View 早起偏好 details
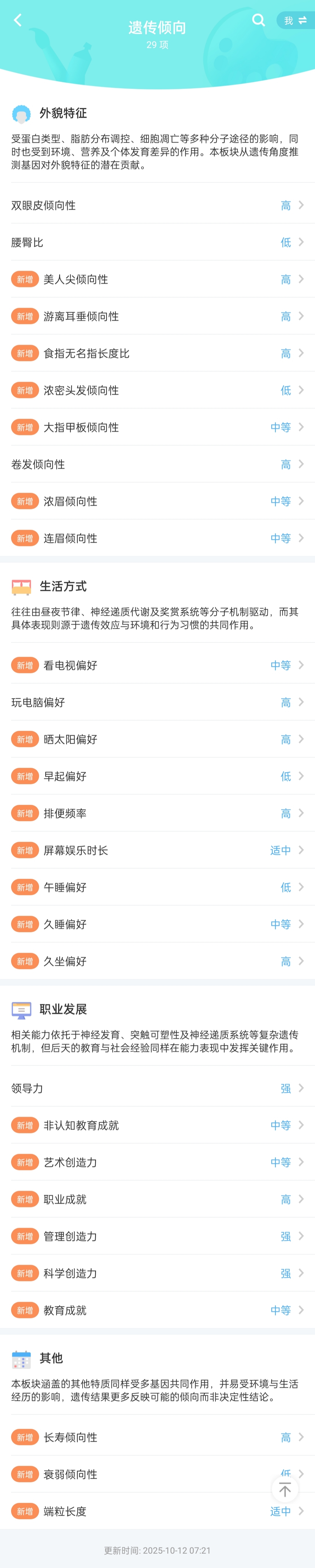The height and width of the screenshot is (1568, 315). pos(157,776)
